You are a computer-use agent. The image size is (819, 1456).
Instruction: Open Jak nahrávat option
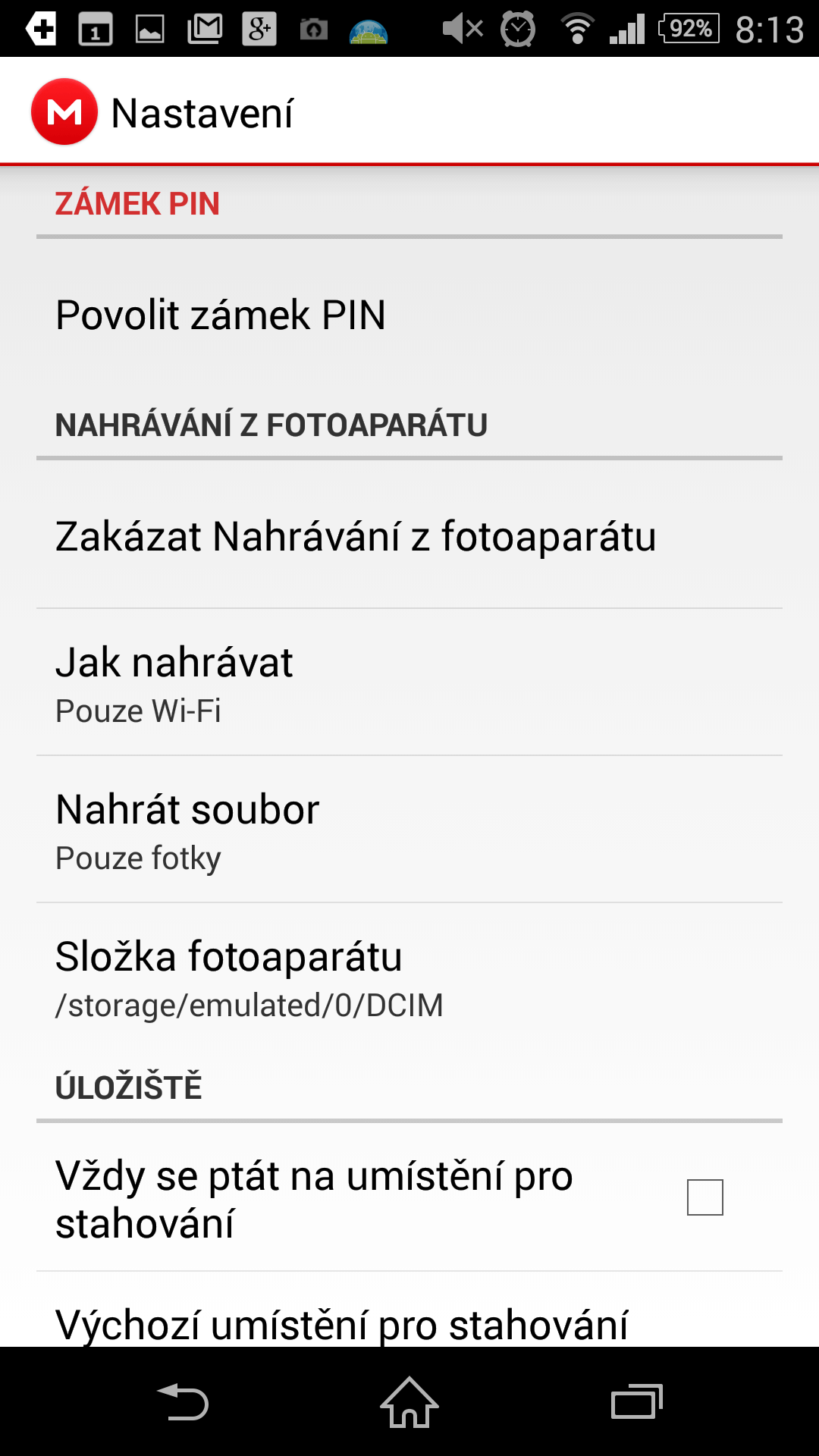(409, 682)
